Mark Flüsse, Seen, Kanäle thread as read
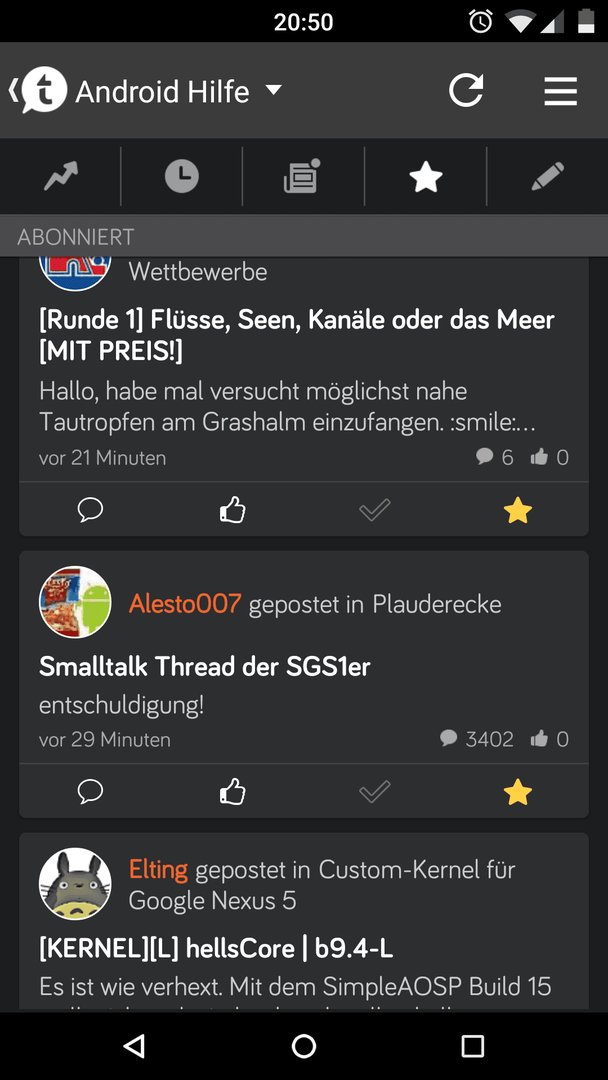The image size is (608, 1080). click(x=375, y=511)
